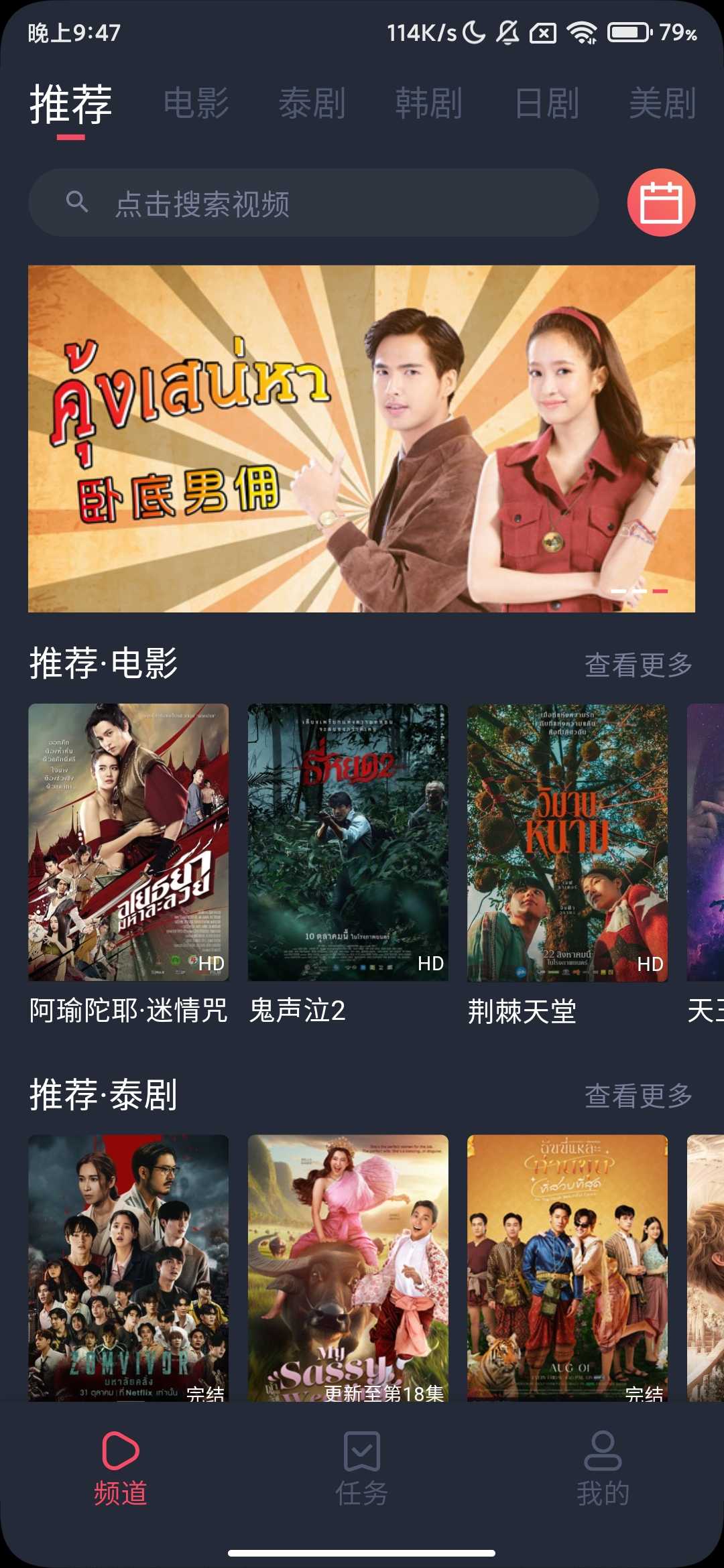This screenshot has width=724, height=1568.
Task: Select the 推荐 top tab
Action: 71,105
